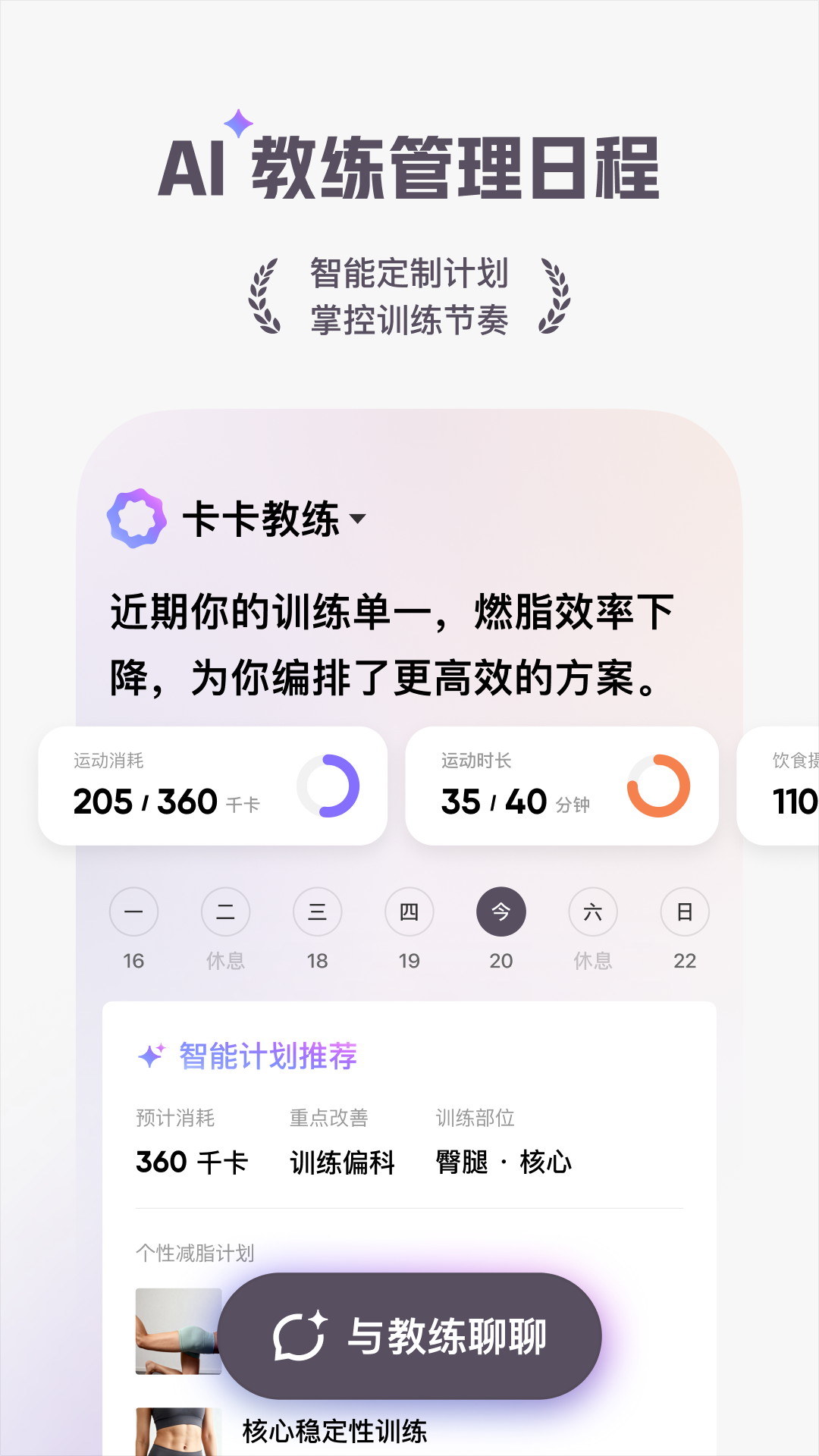Viewport: 819px width, 1456px height.
Task: Tap the purple progress ring on 运动消耗 card
Action: click(x=336, y=786)
